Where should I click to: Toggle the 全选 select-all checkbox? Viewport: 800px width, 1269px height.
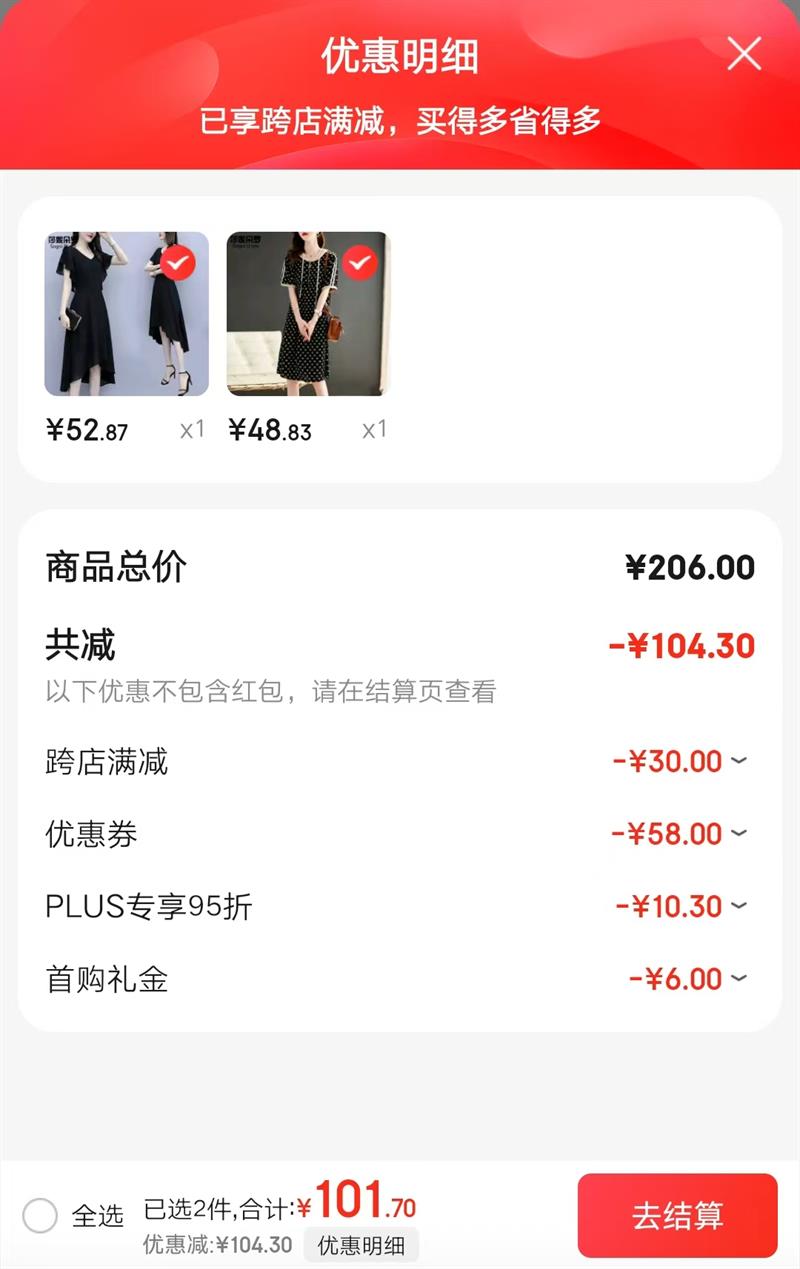point(40,1216)
